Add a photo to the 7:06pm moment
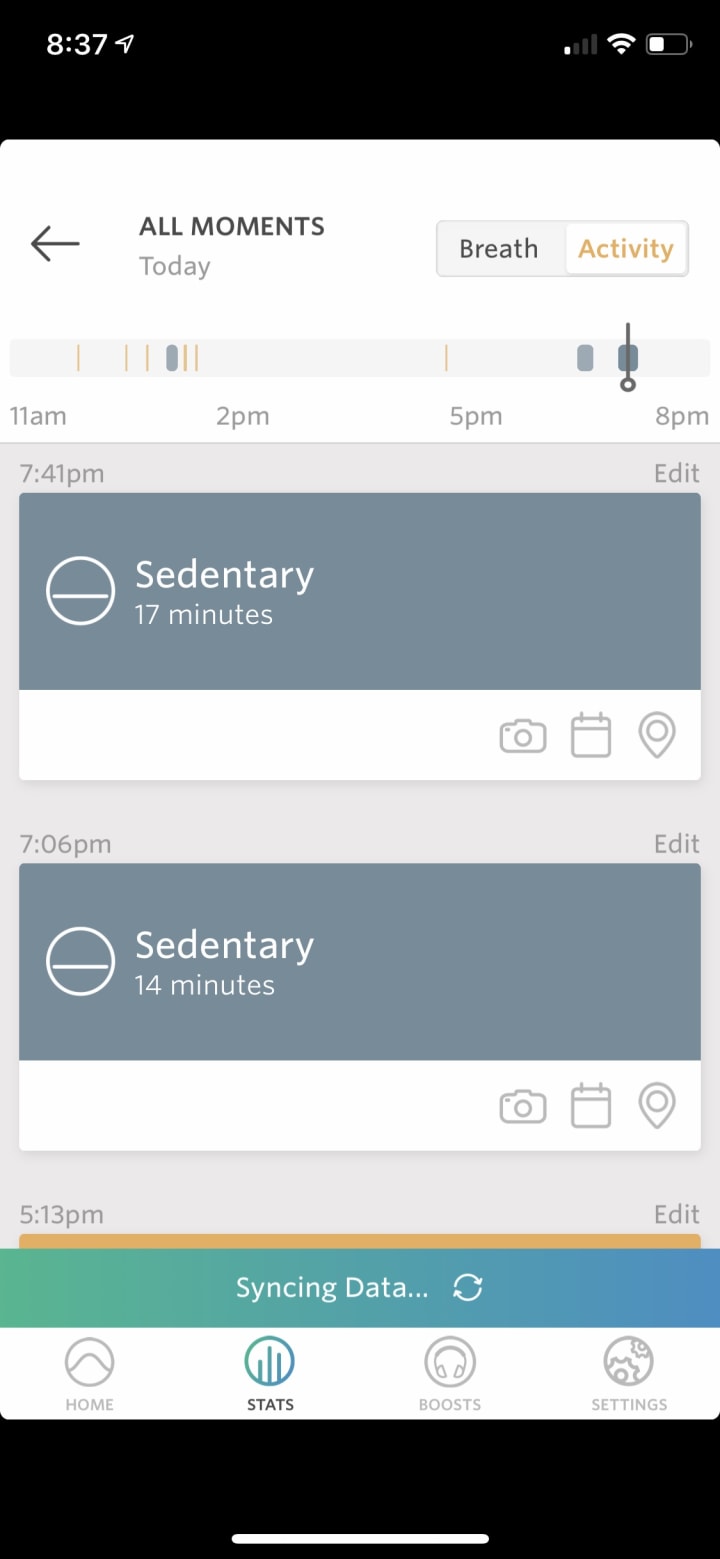Screen dimensions: 720x1559 click(x=523, y=1107)
